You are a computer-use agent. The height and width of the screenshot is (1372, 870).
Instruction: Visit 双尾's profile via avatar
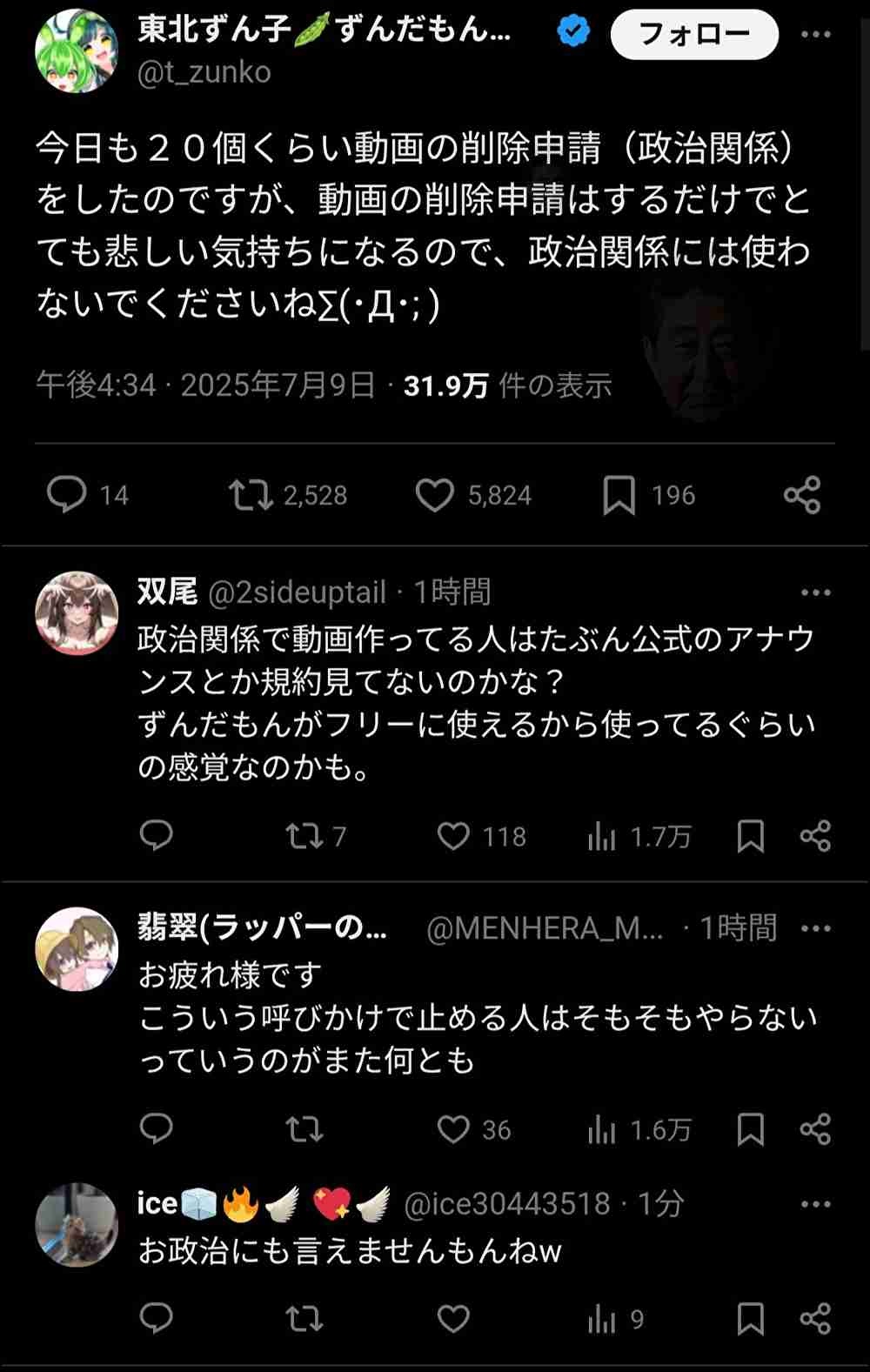[x=76, y=612]
